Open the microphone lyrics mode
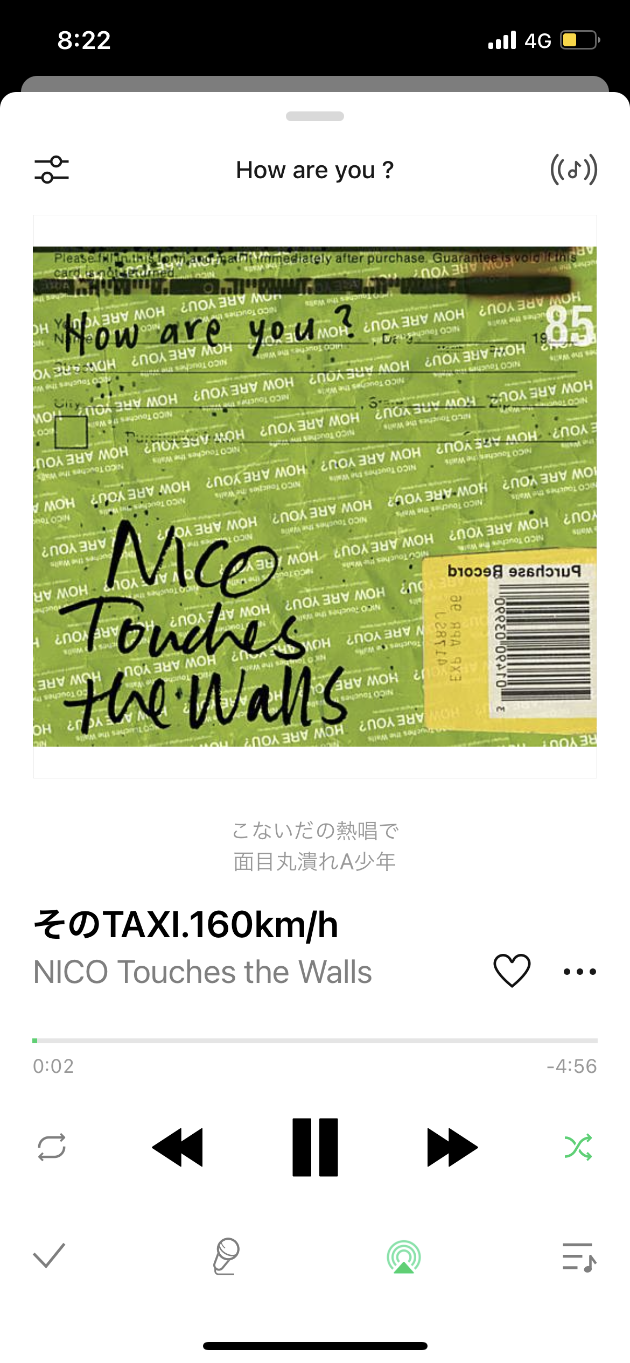Image resolution: width=630 pixels, height=1363 pixels. 226,1256
